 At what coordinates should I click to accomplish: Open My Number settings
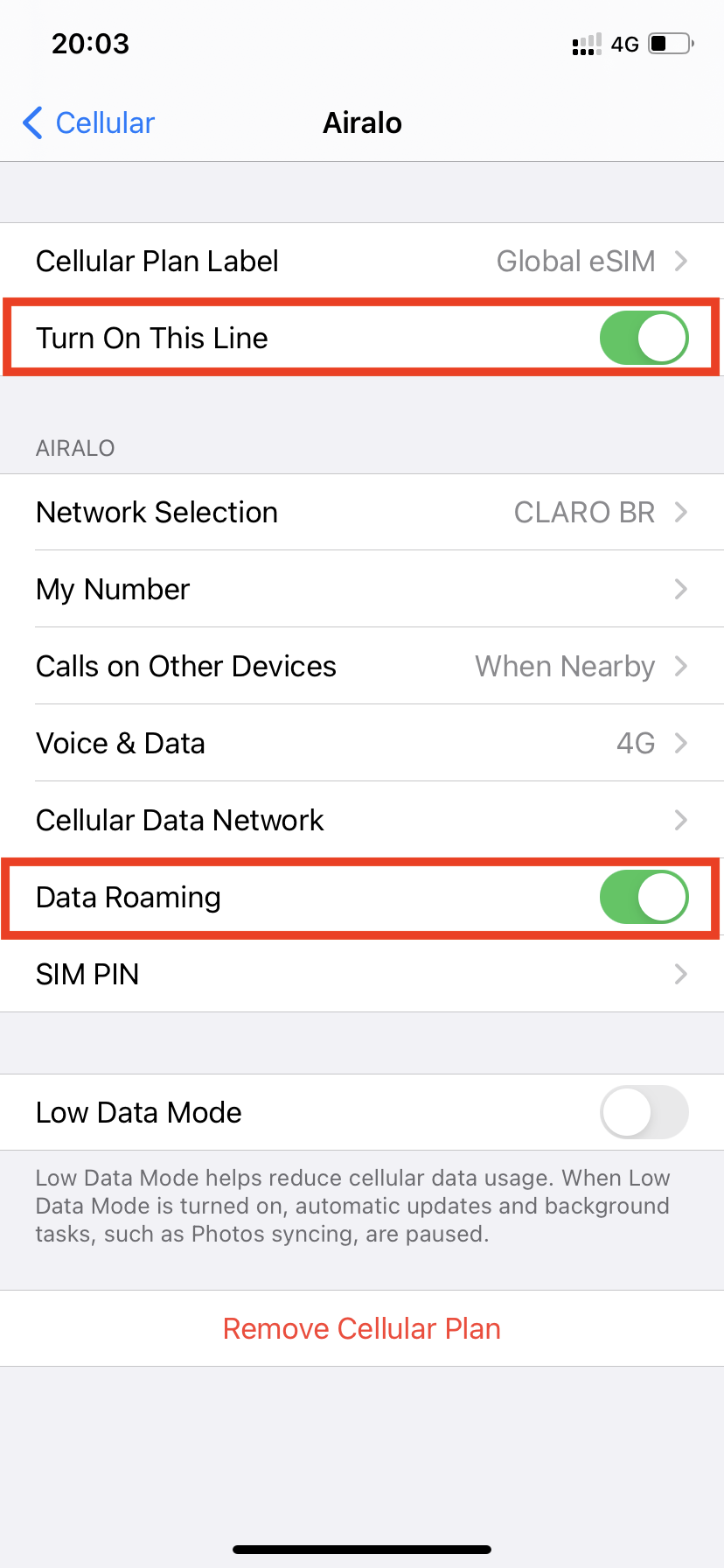tap(362, 589)
